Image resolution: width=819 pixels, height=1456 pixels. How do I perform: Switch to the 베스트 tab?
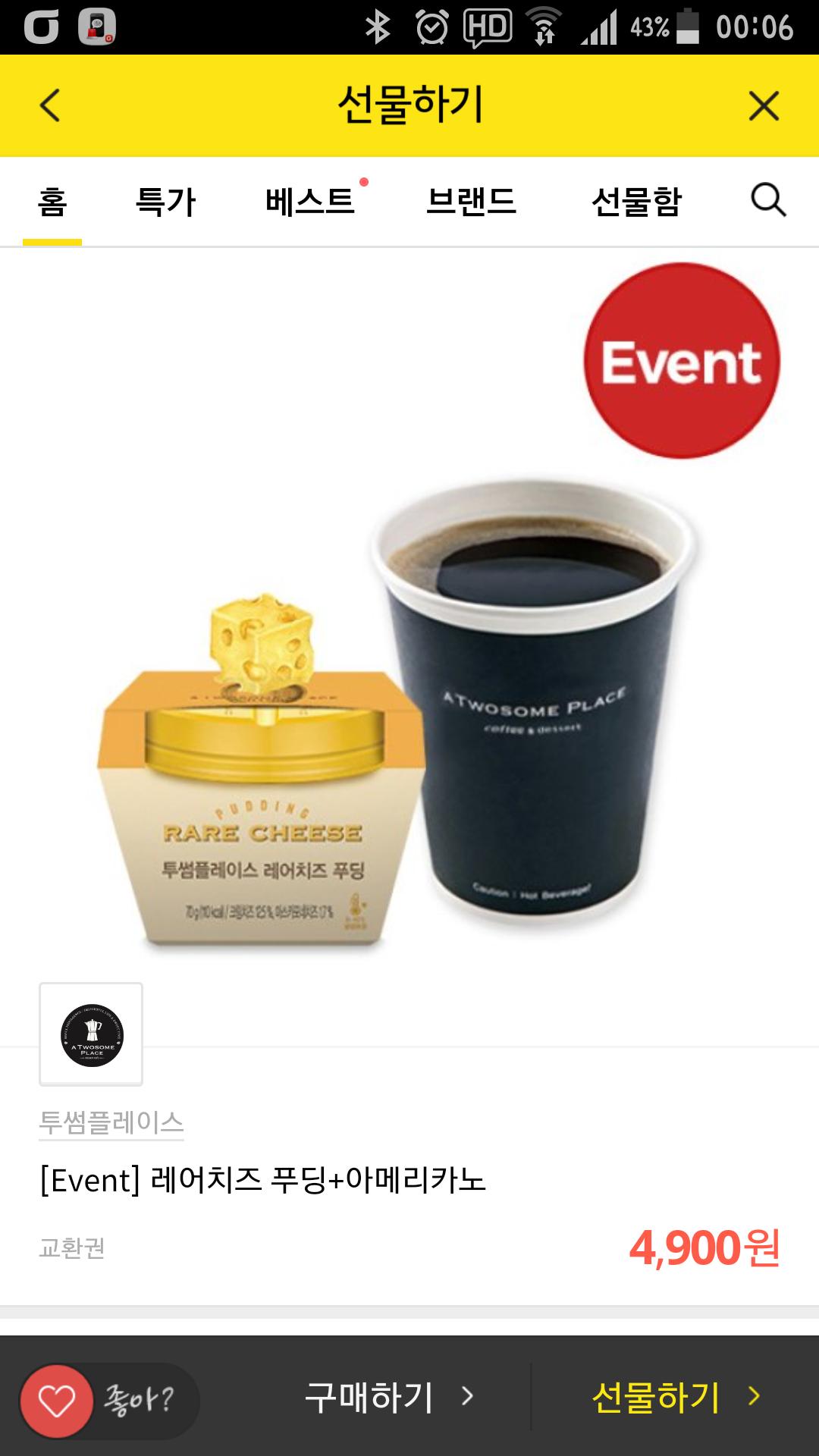(311, 202)
